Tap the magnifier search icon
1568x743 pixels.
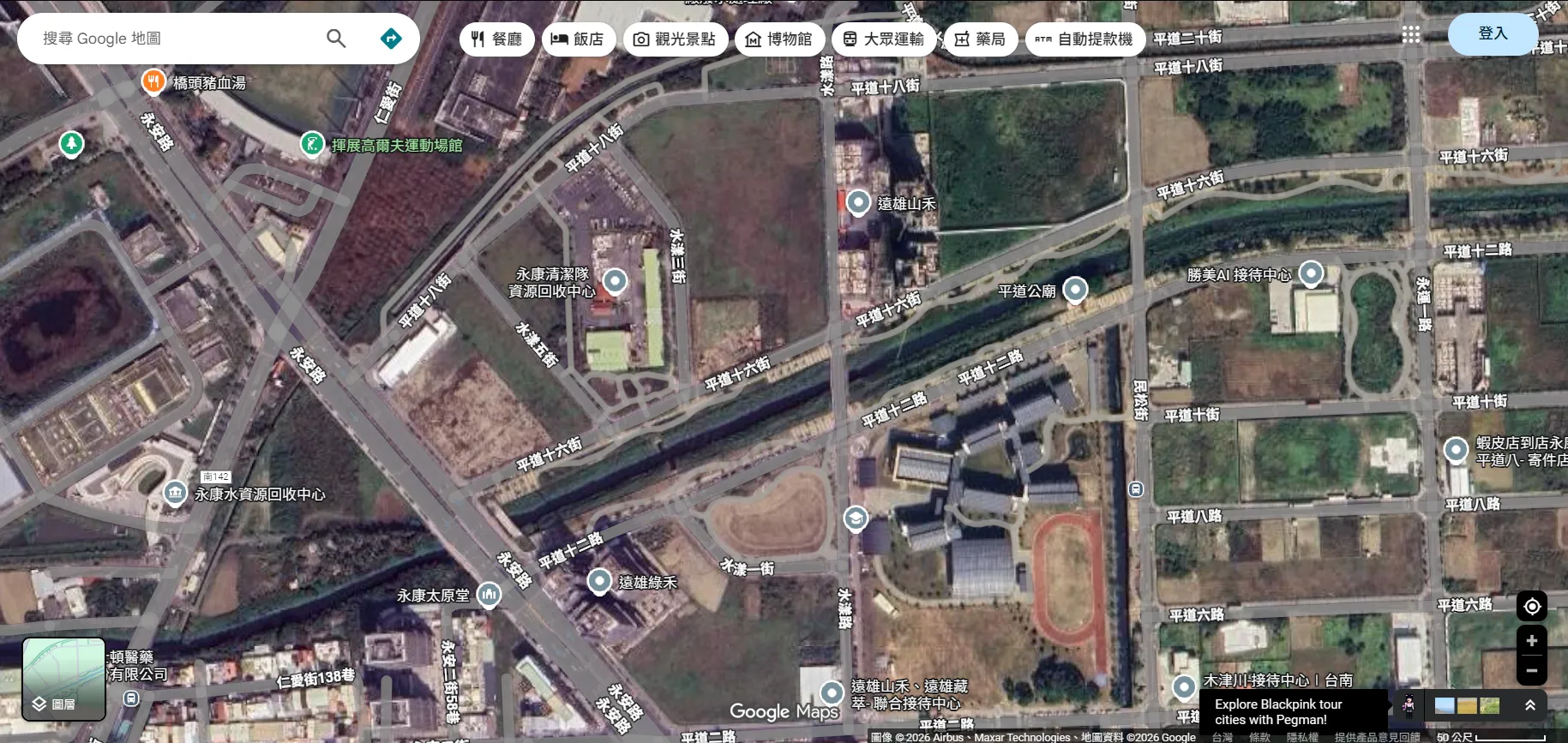click(336, 39)
